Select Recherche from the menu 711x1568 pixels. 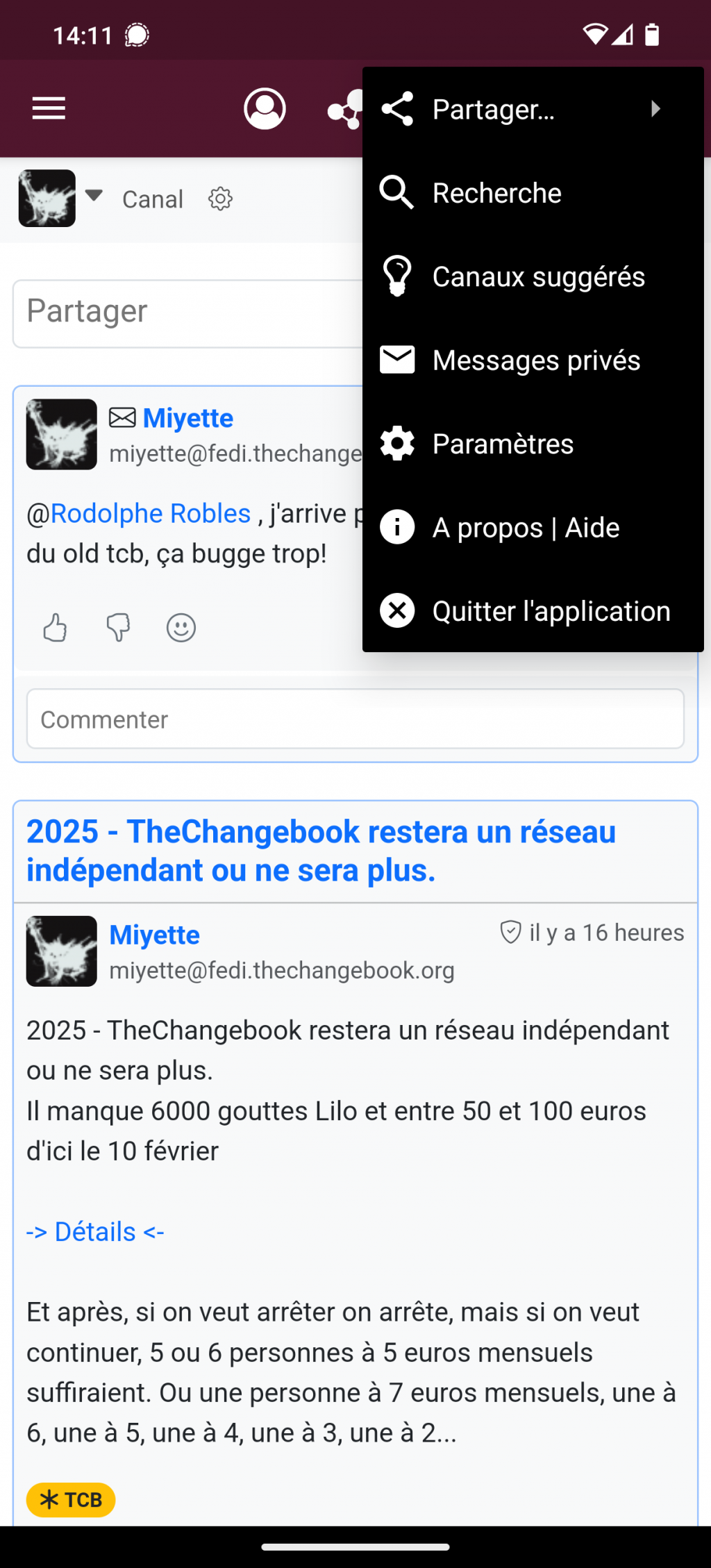click(x=533, y=193)
